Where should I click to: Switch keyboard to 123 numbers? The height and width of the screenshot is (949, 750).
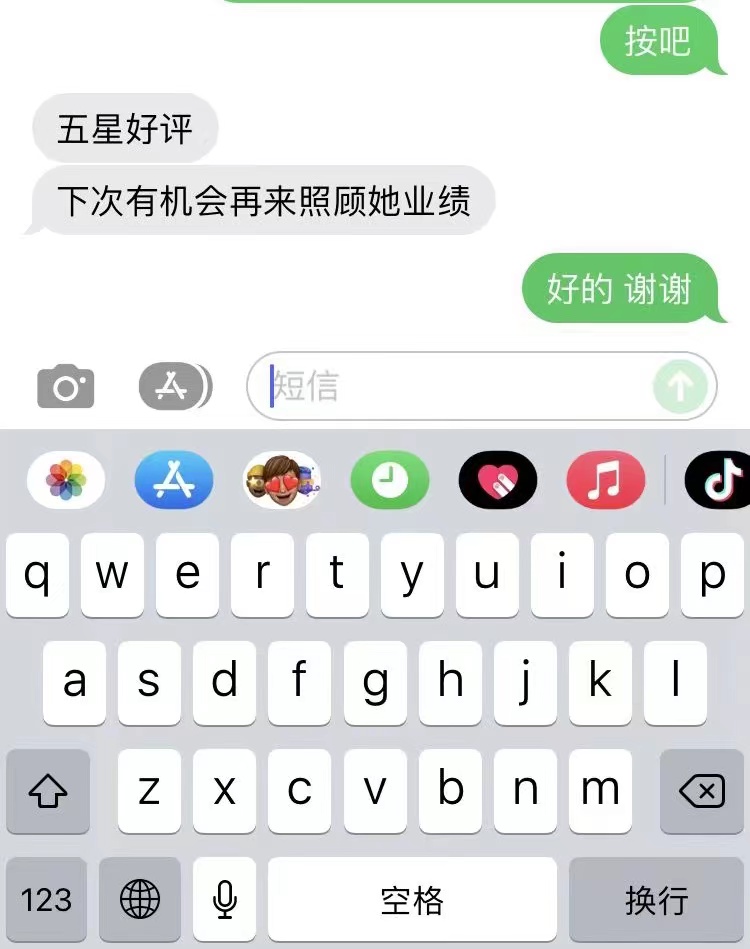click(x=47, y=899)
